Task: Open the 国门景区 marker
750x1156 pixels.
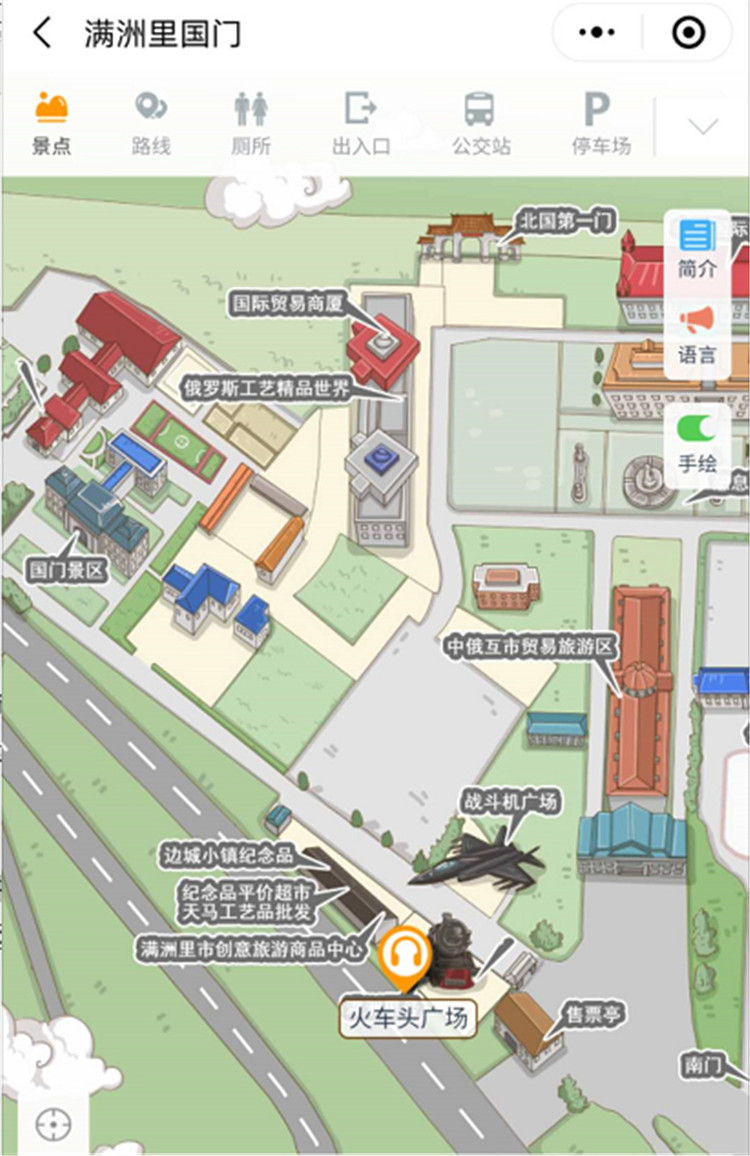Action: (x=68, y=571)
